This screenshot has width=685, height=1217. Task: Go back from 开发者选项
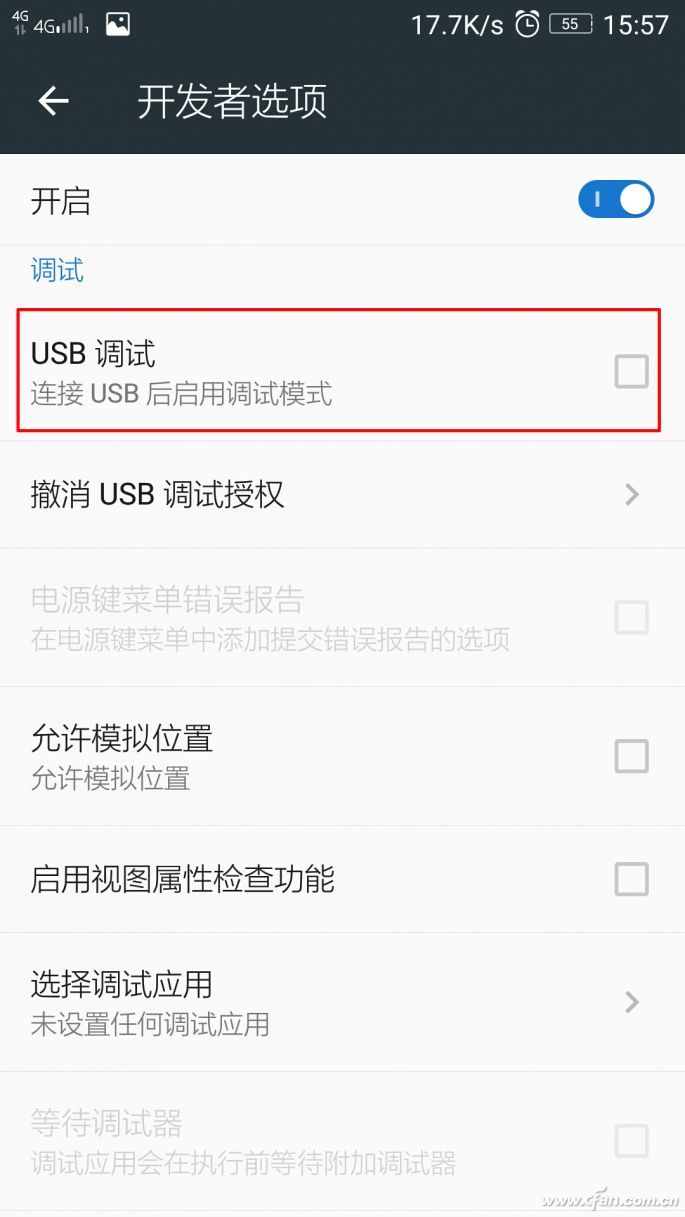coord(53,101)
